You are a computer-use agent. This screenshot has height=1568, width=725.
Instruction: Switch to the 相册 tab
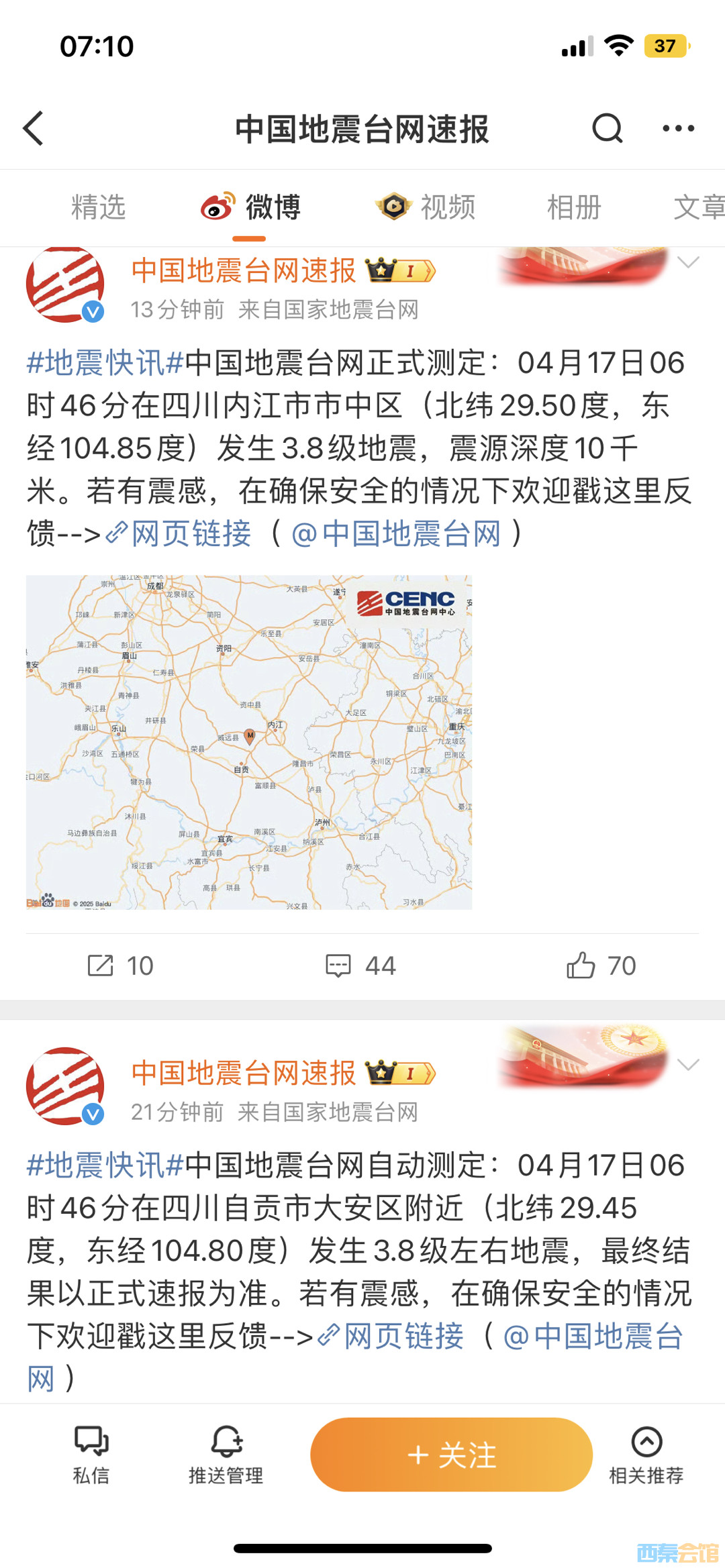573,207
